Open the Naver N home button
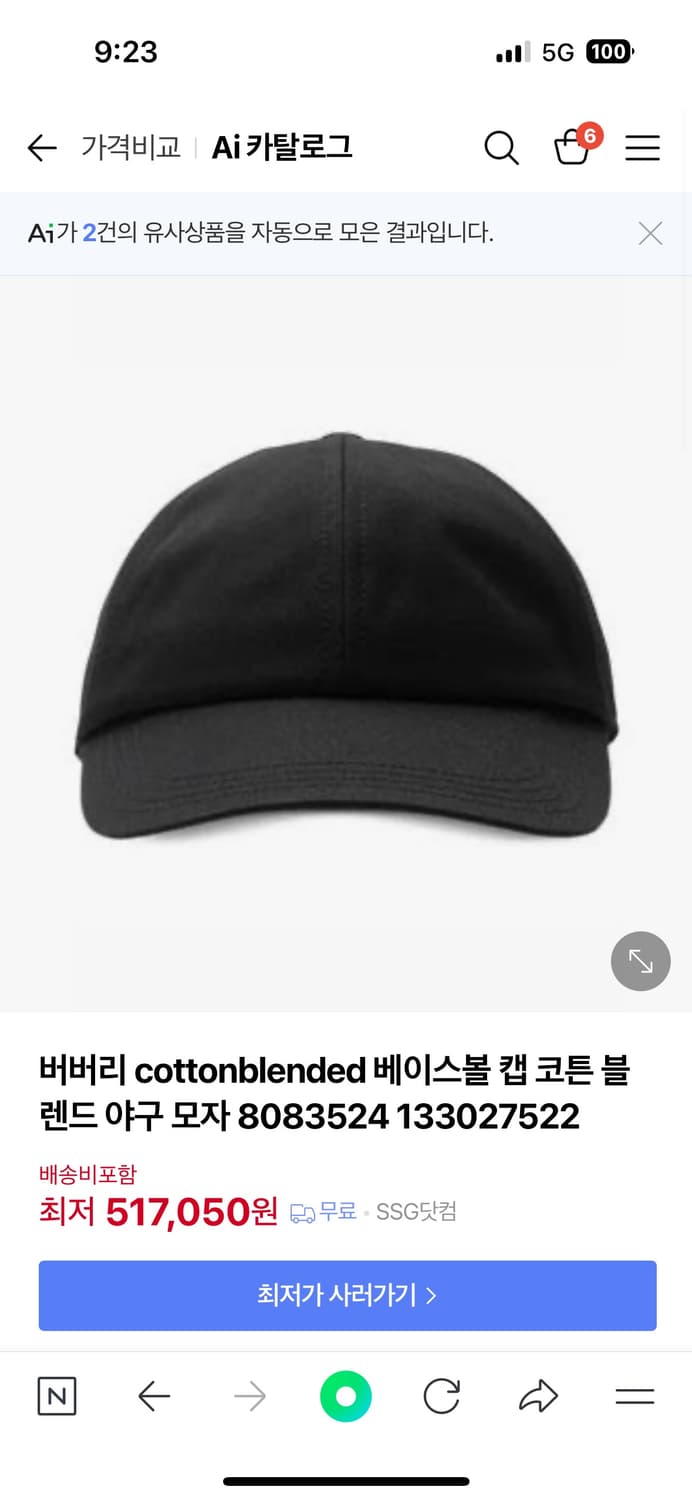 (57, 1396)
